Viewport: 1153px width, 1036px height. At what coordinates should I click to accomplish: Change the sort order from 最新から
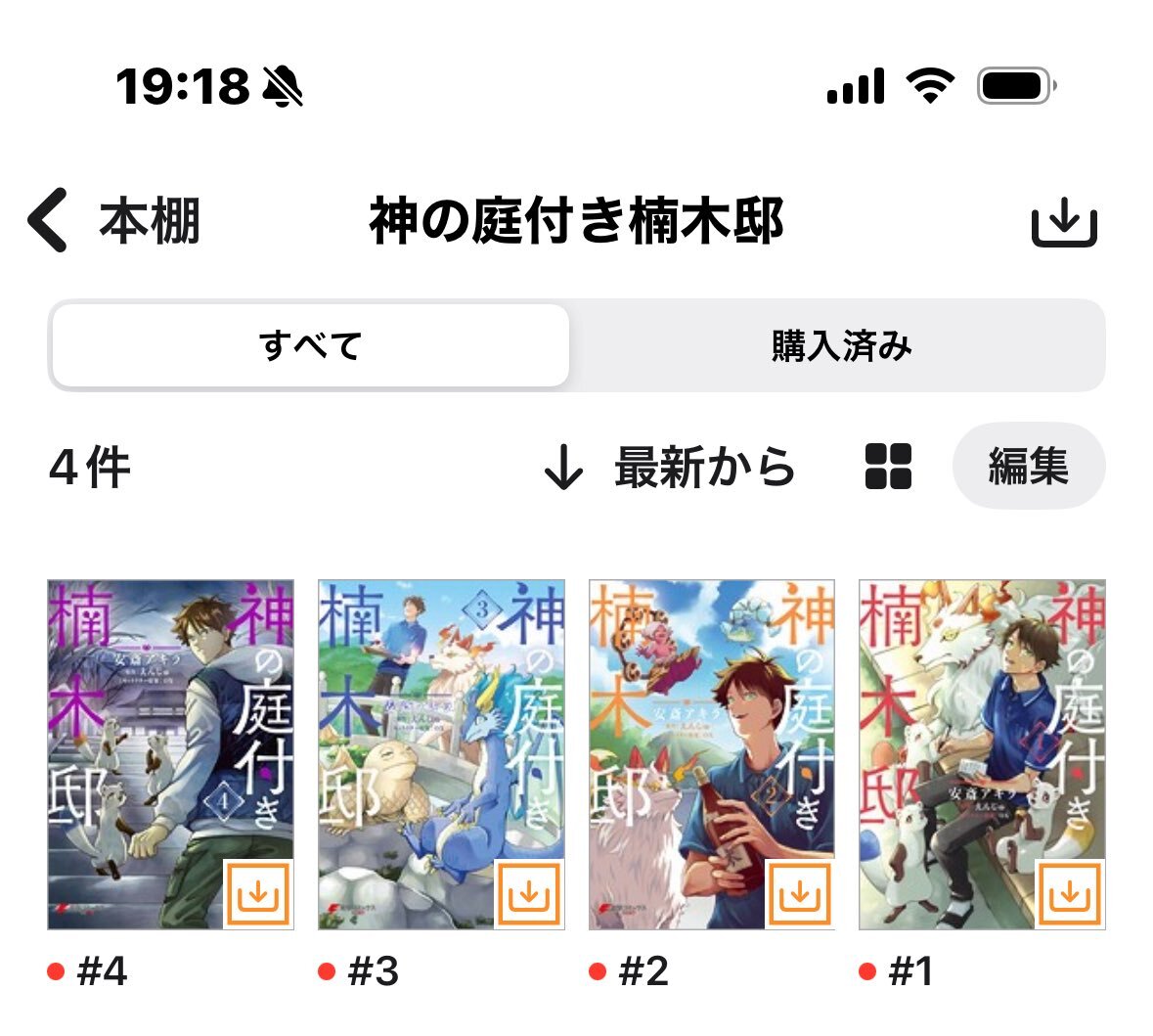(671, 467)
